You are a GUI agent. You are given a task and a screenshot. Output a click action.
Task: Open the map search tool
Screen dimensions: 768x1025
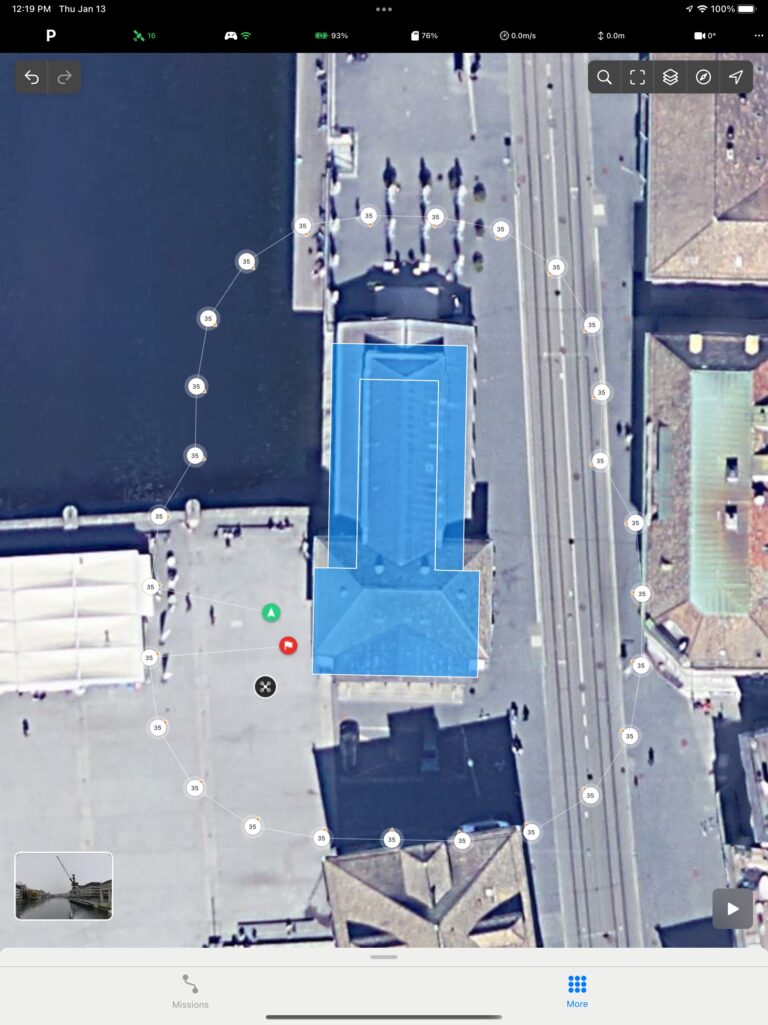(605, 77)
